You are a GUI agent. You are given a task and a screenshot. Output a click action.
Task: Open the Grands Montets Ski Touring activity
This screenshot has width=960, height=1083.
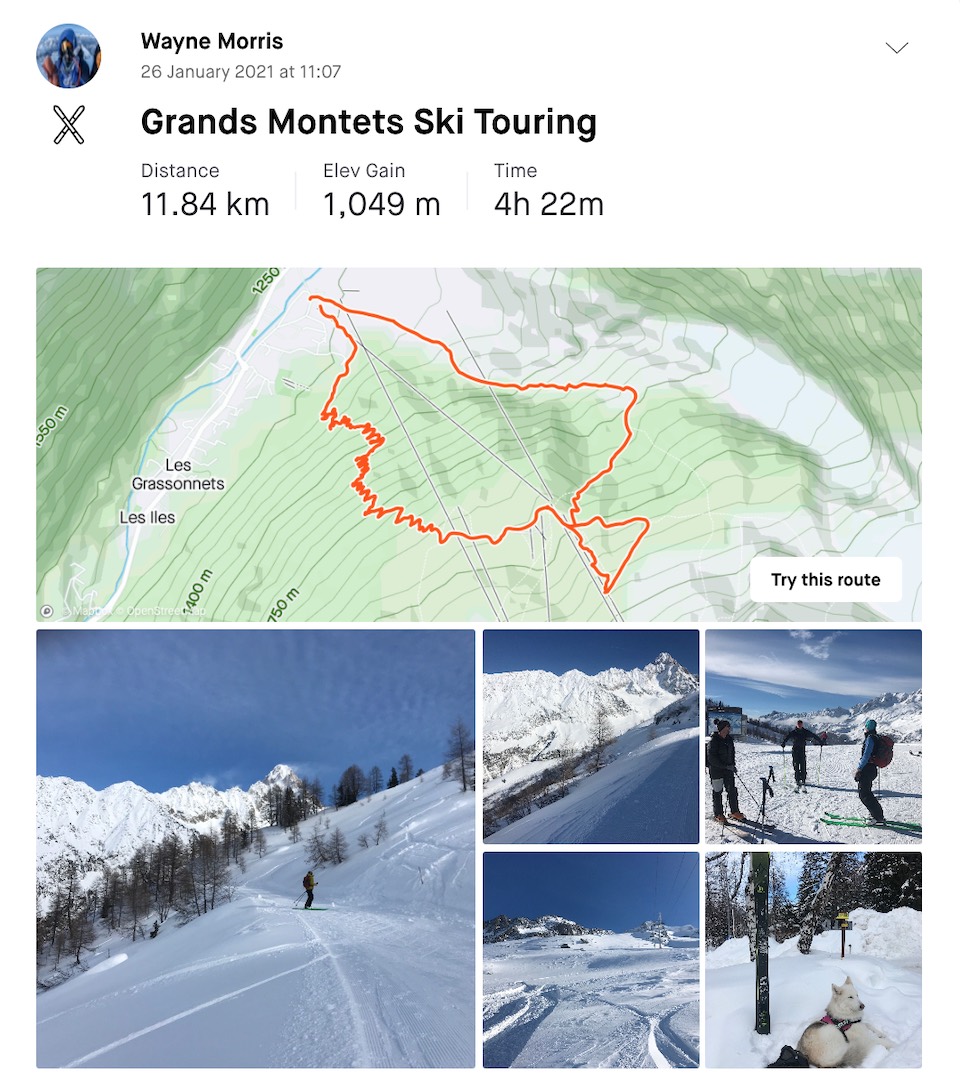(368, 122)
